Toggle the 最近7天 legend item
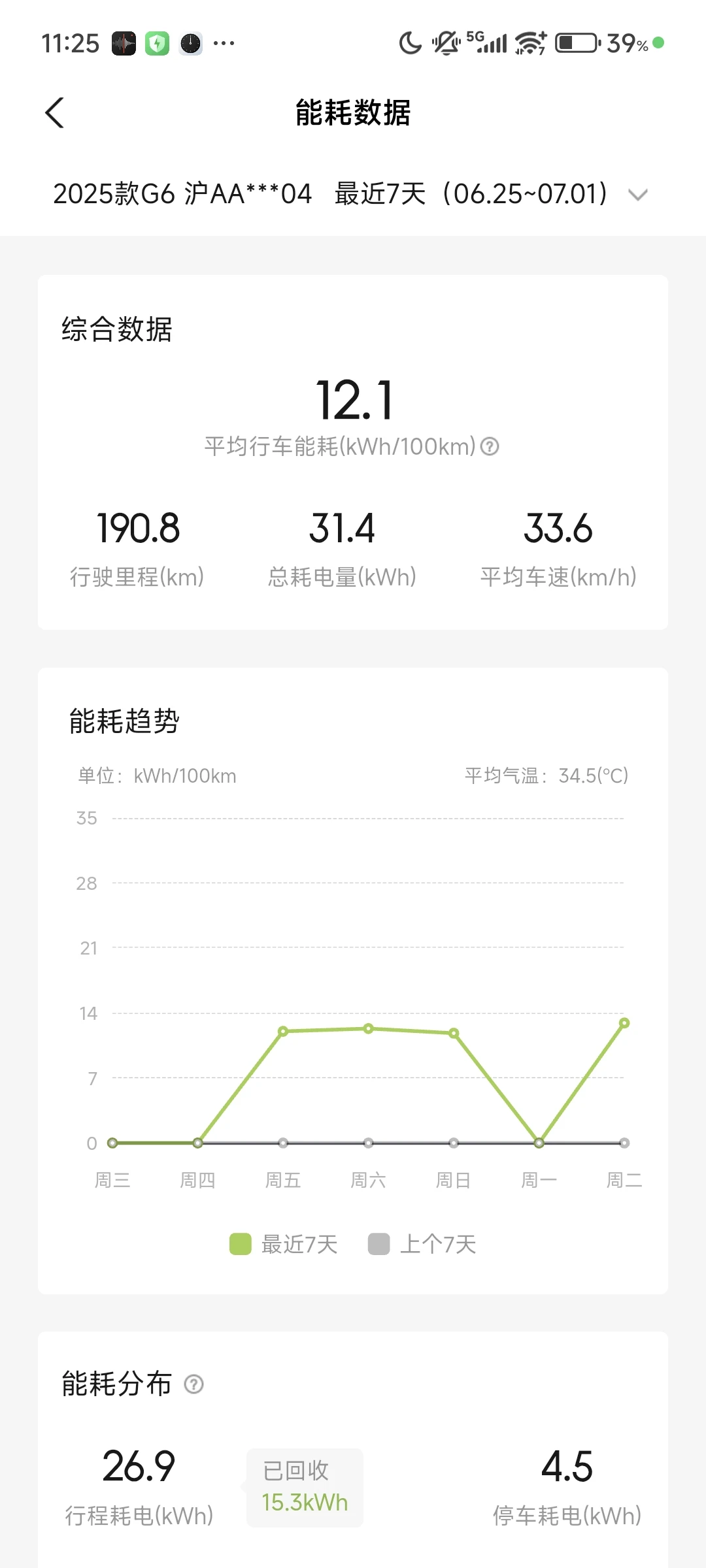This screenshot has width=706, height=1568. pyautogui.click(x=283, y=1244)
